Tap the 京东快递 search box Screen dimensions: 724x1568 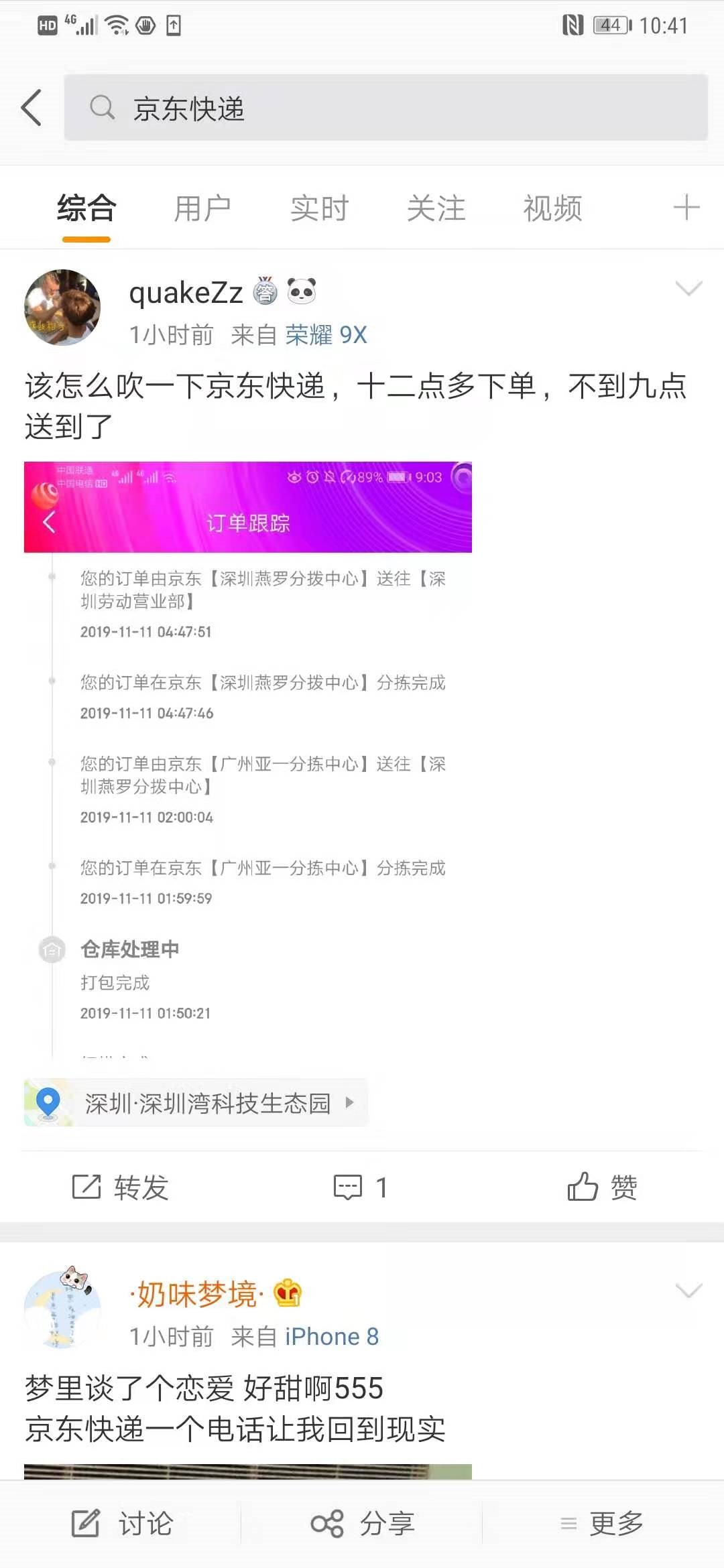(385, 107)
